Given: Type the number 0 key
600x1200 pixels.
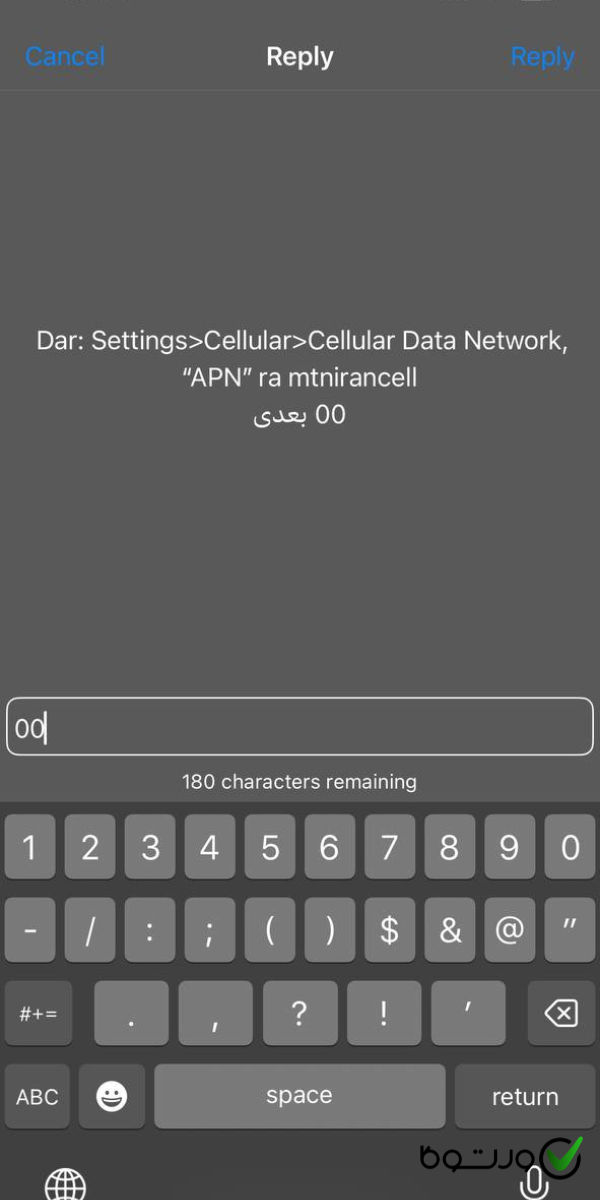Looking at the screenshot, I should point(570,848).
